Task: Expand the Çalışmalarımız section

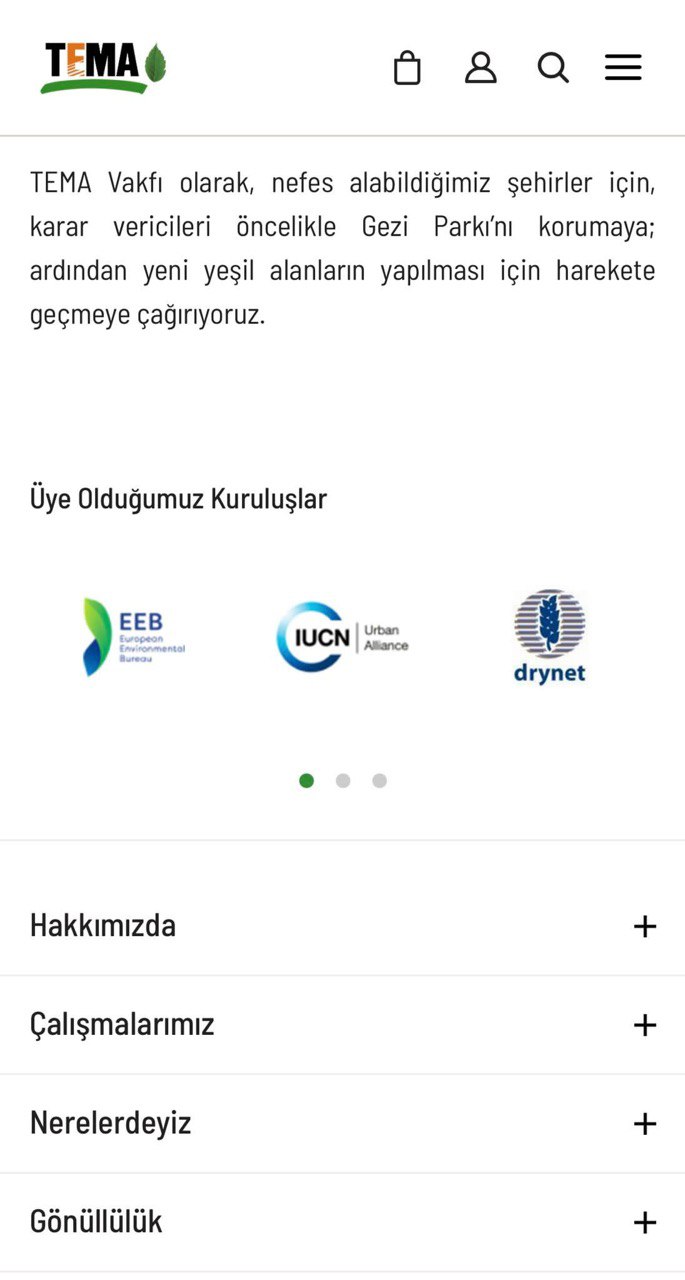Action: coord(645,1025)
